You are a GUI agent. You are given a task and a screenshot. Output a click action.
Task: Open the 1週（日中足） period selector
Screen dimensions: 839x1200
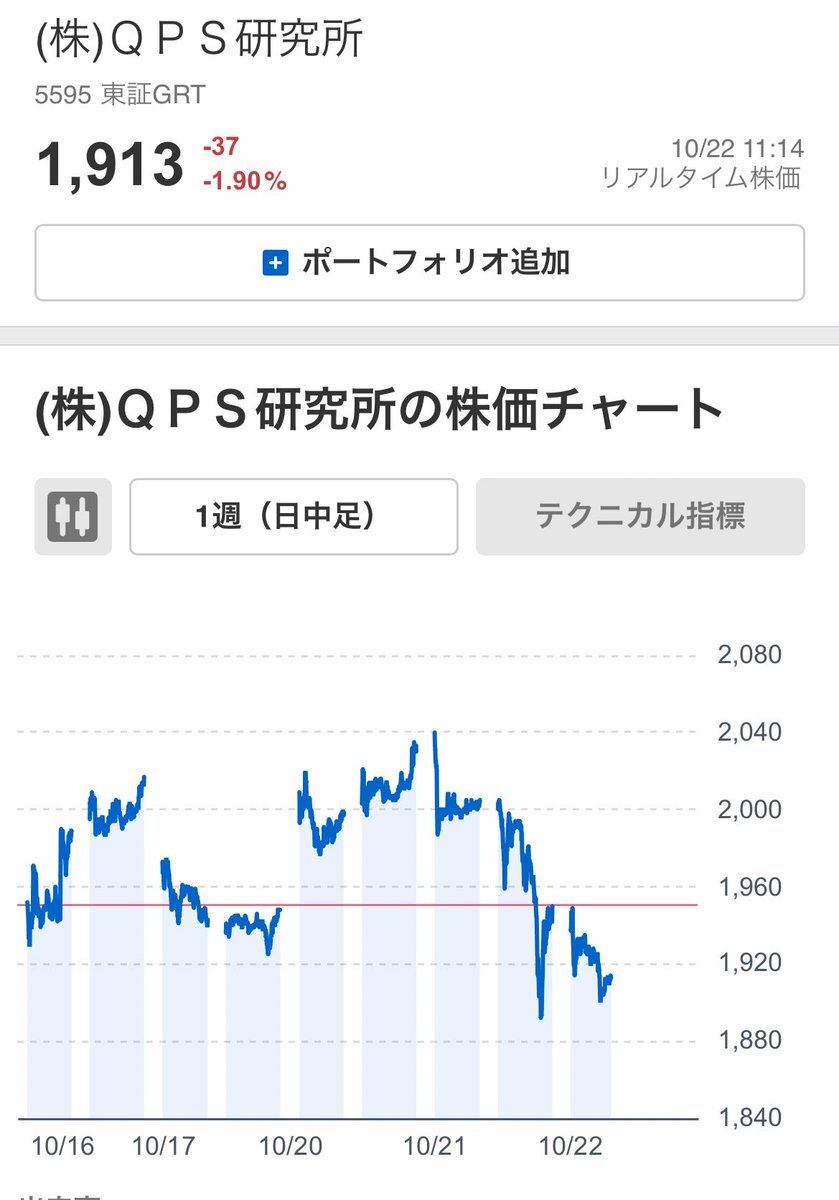pos(294,517)
